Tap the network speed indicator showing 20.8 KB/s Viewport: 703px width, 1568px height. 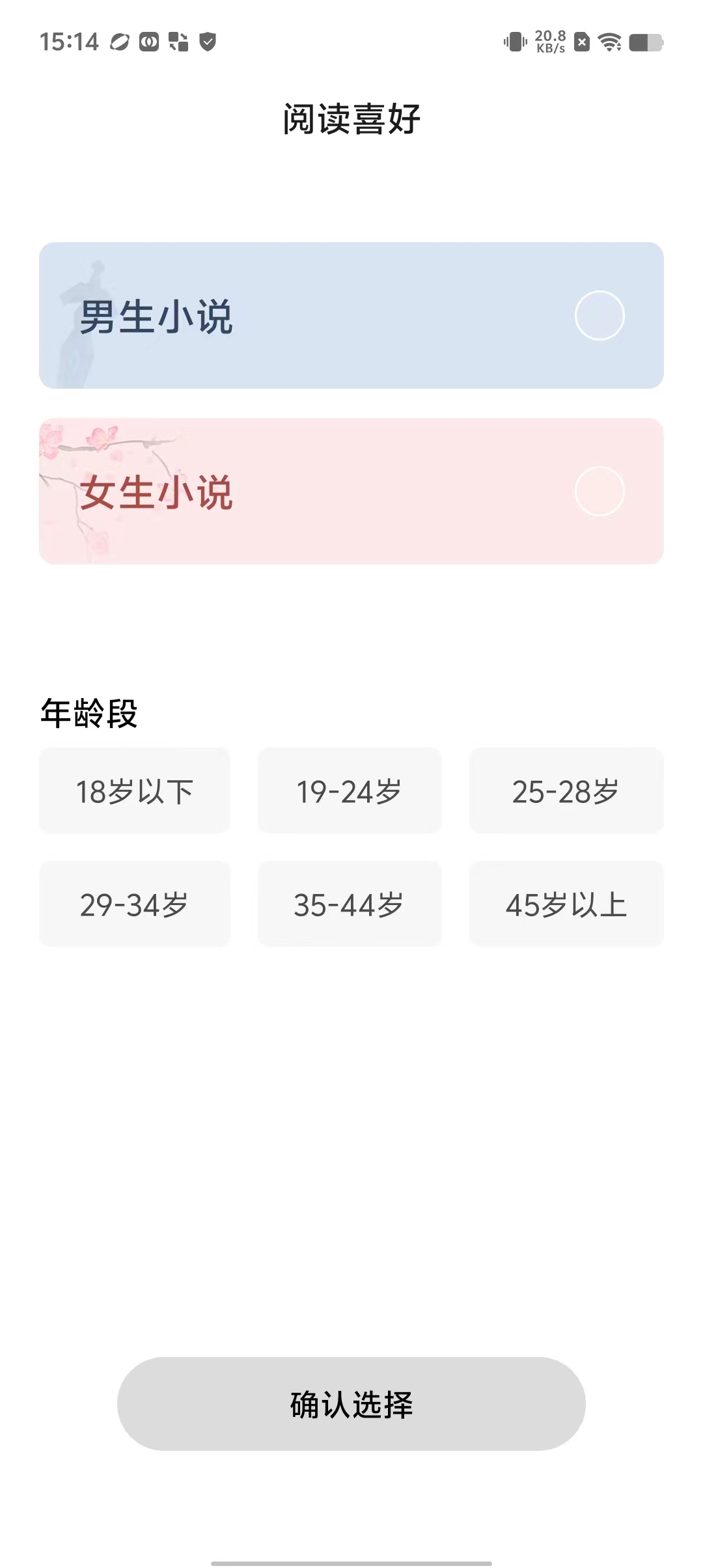click(549, 42)
